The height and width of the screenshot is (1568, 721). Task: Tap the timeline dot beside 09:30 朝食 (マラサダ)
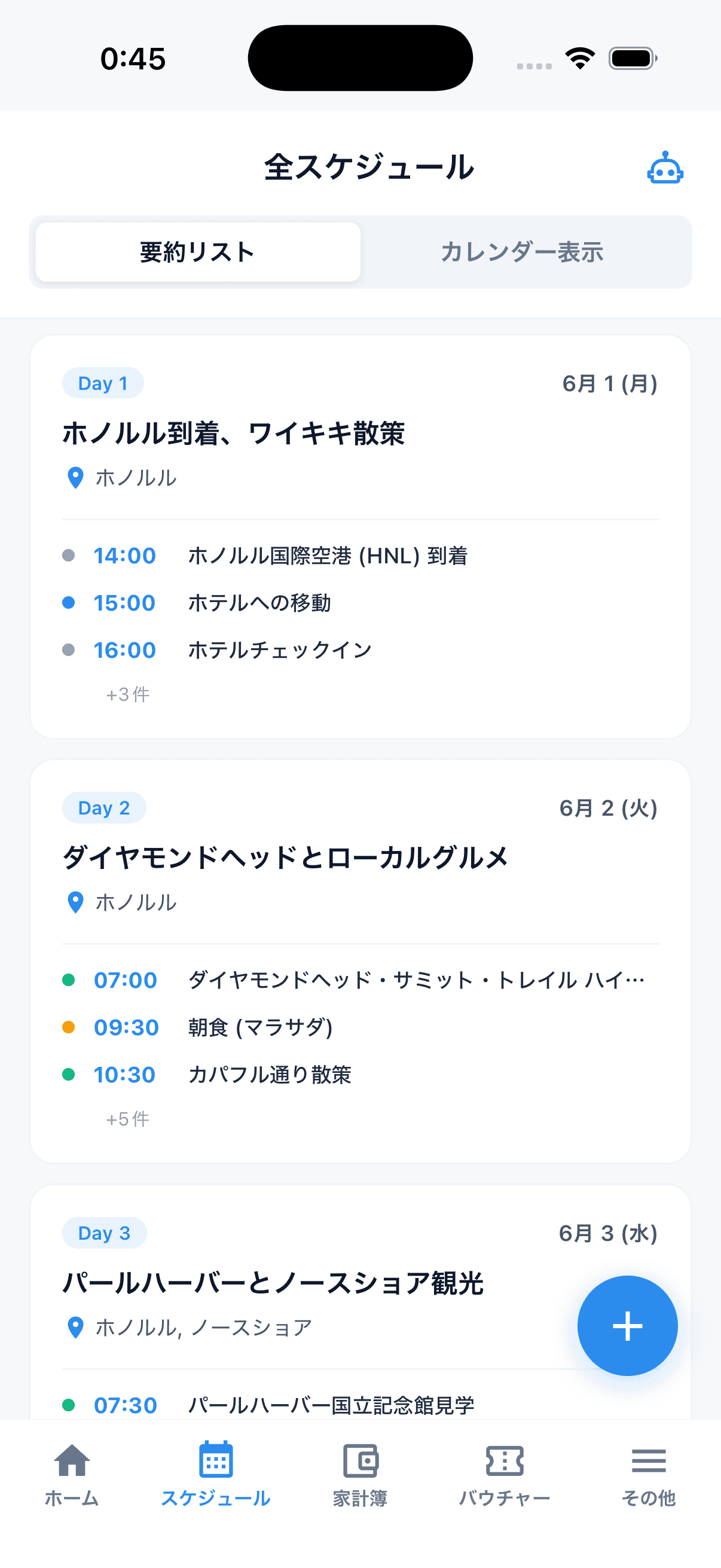click(69, 1027)
